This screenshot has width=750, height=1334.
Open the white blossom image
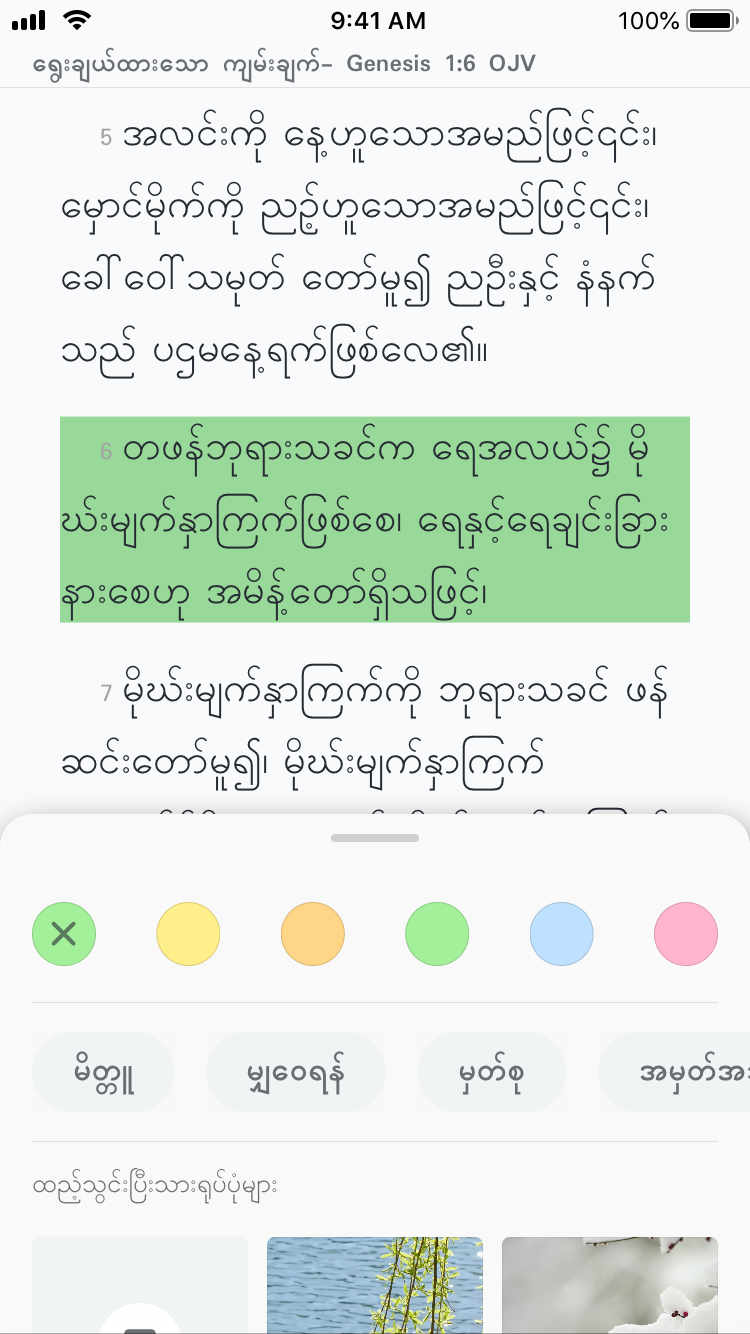click(x=610, y=1284)
